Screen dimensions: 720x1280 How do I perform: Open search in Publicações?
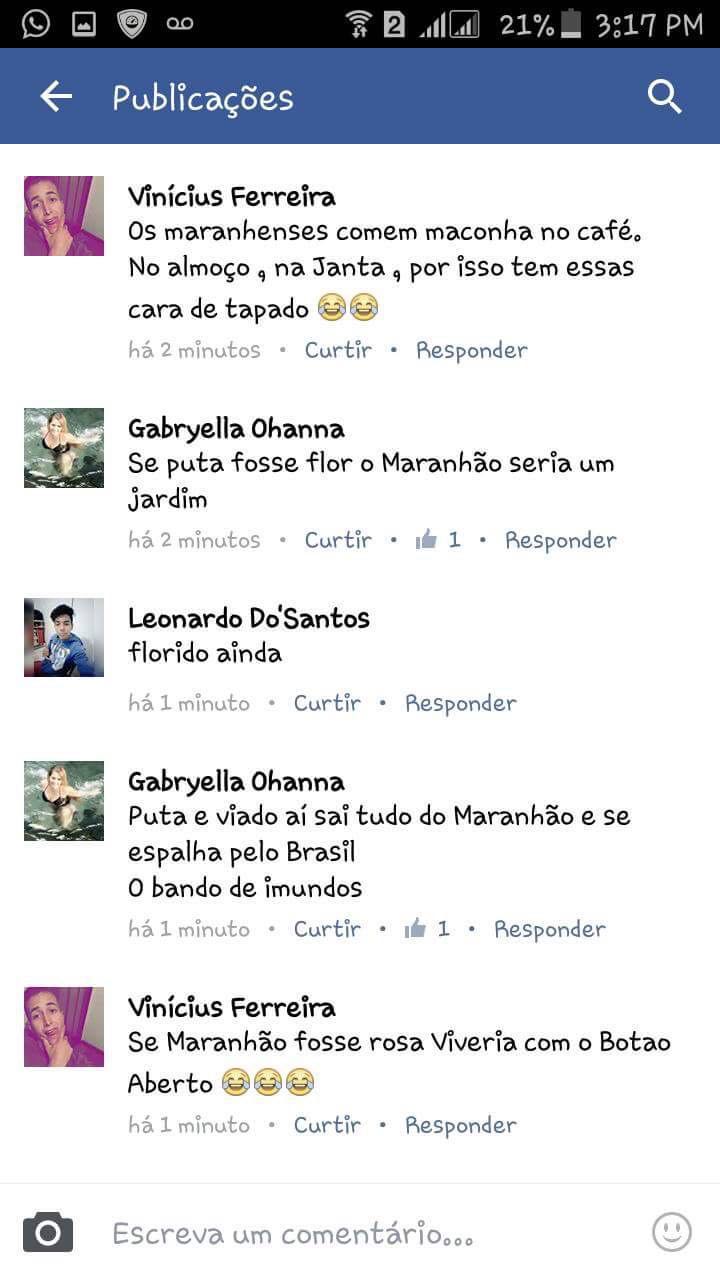664,97
